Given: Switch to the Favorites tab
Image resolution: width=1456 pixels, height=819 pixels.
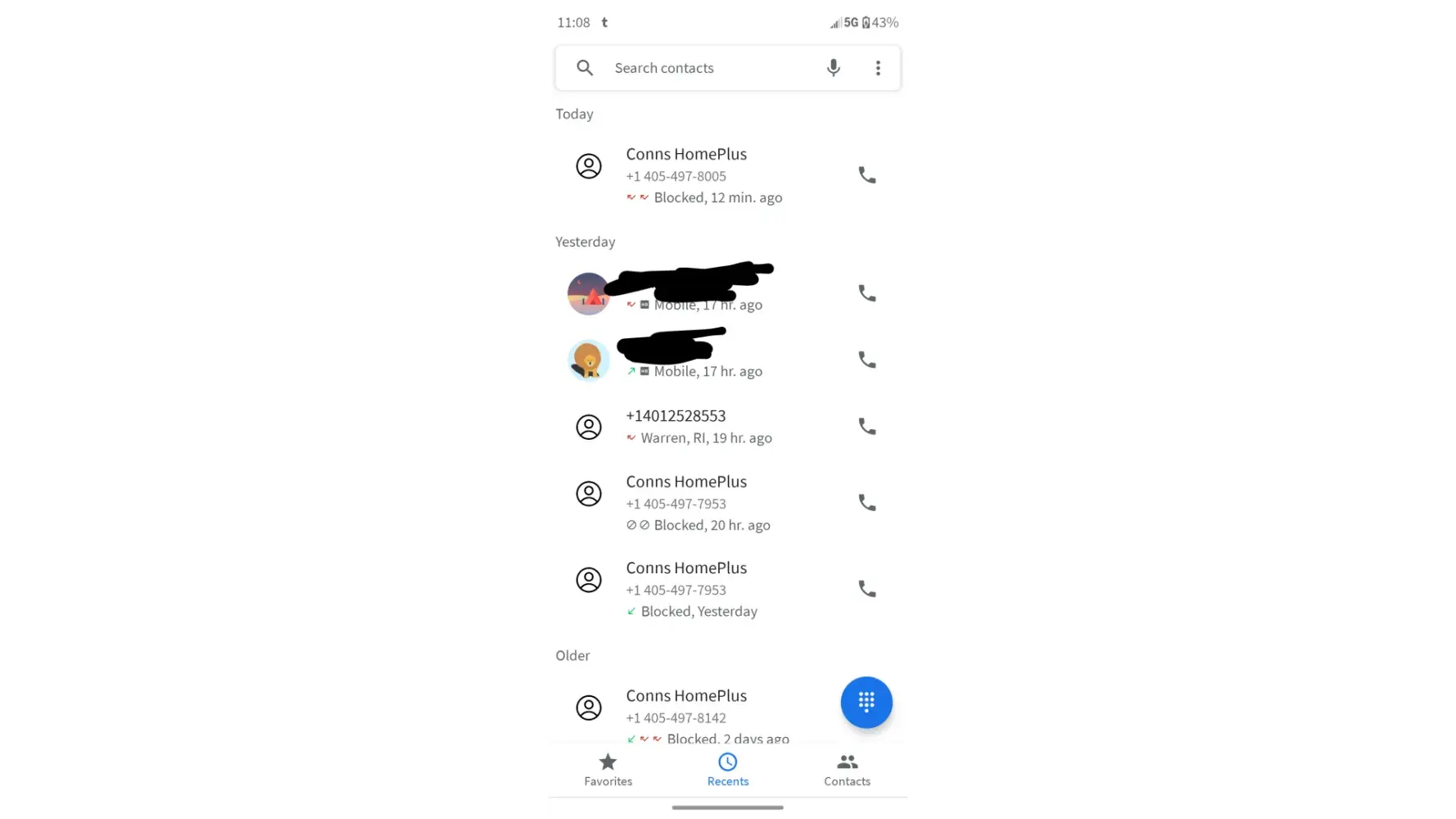Looking at the screenshot, I should click(x=608, y=770).
